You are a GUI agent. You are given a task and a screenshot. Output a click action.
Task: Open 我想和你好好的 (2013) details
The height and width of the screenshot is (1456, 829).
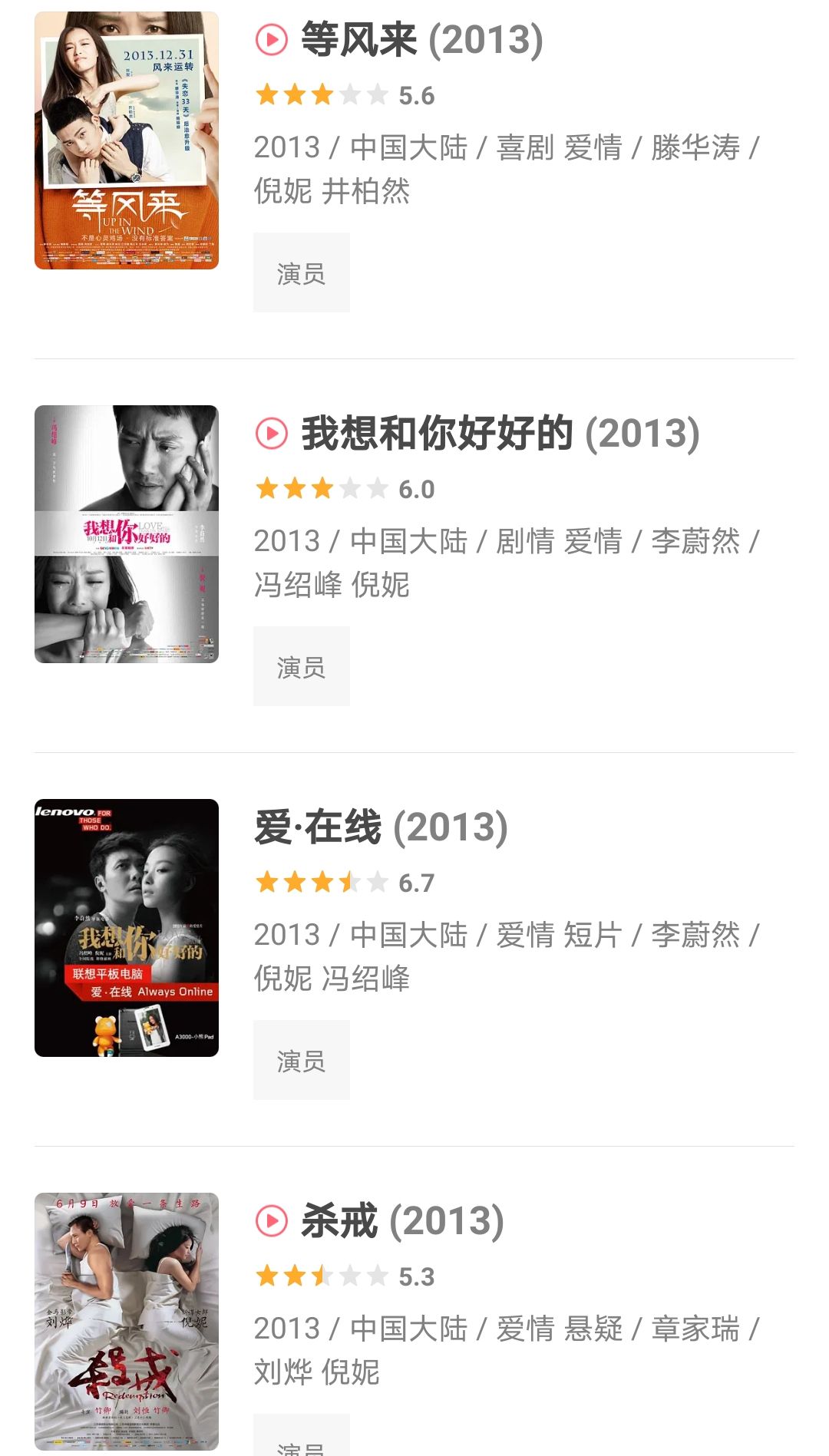click(500, 434)
